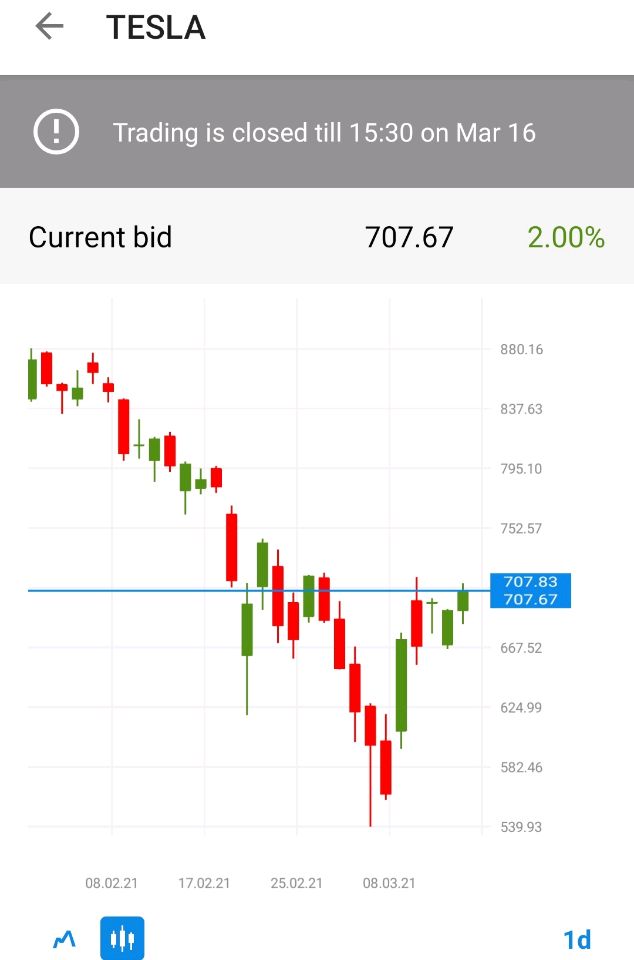The height and width of the screenshot is (960, 634).
Task: Go back from the TESLA screen
Action: (x=49, y=27)
